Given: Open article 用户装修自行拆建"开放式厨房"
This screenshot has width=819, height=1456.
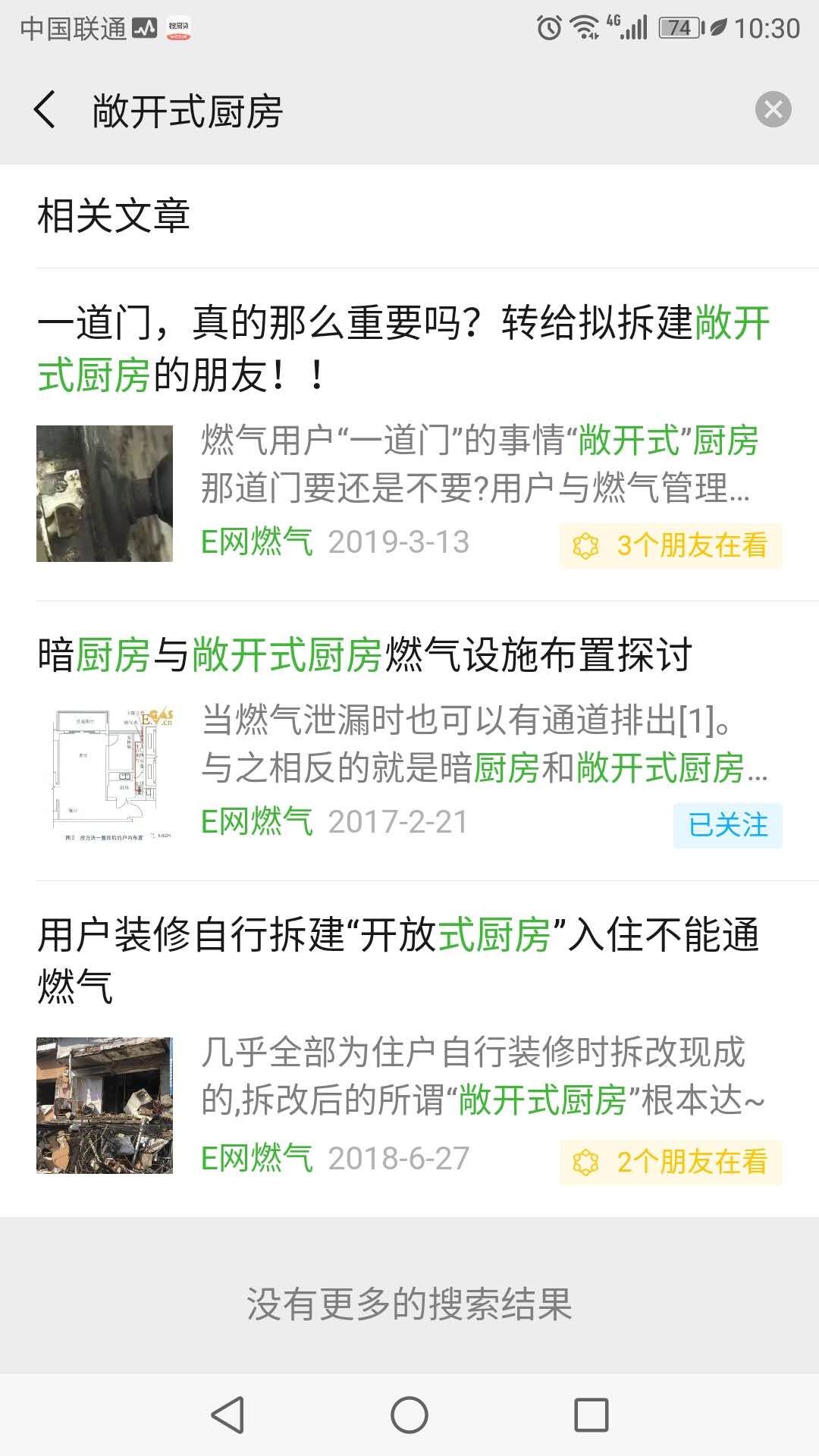Looking at the screenshot, I should pyautogui.click(x=398, y=959).
